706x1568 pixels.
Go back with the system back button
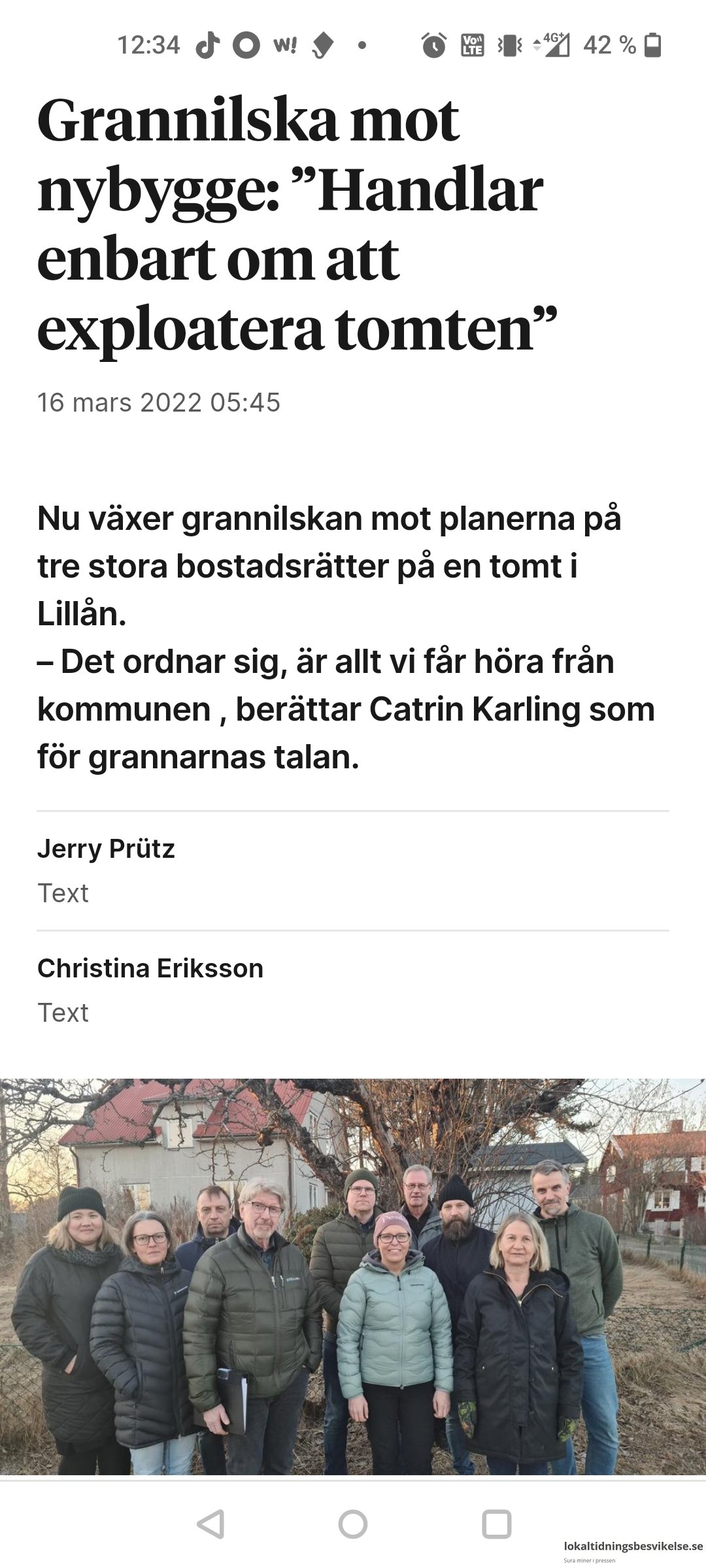210,1524
